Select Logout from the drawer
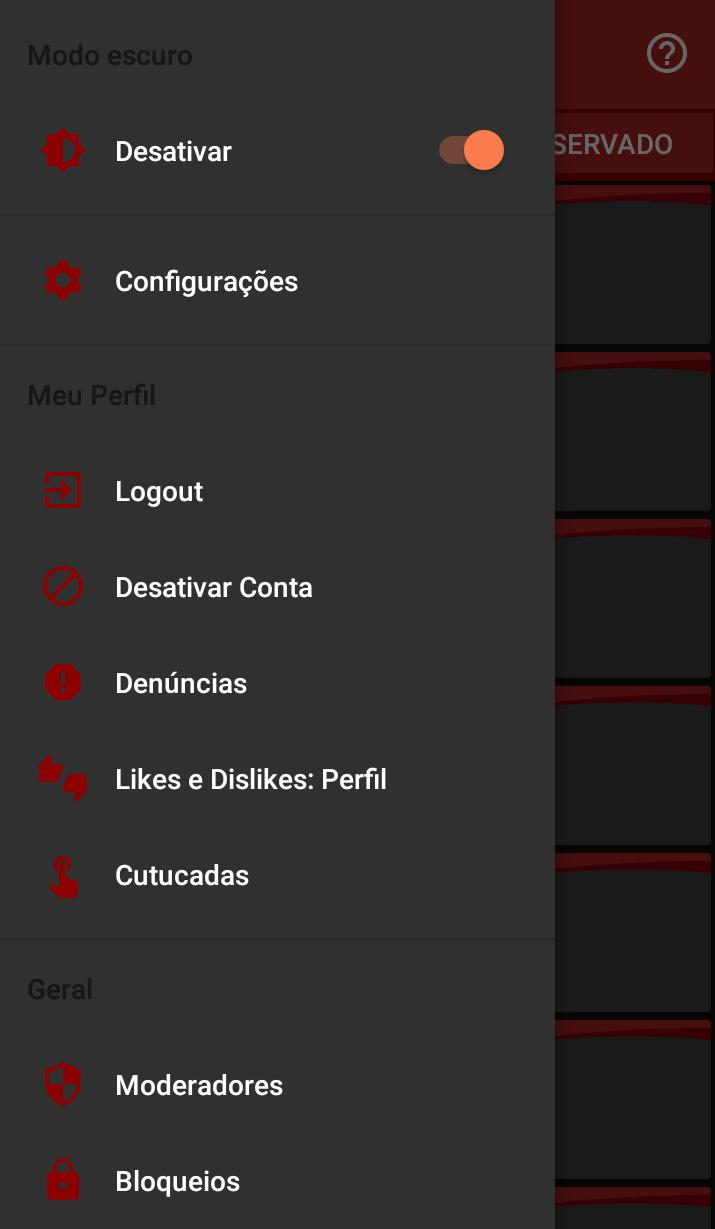Image resolution: width=715 pixels, height=1229 pixels. point(159,492)
